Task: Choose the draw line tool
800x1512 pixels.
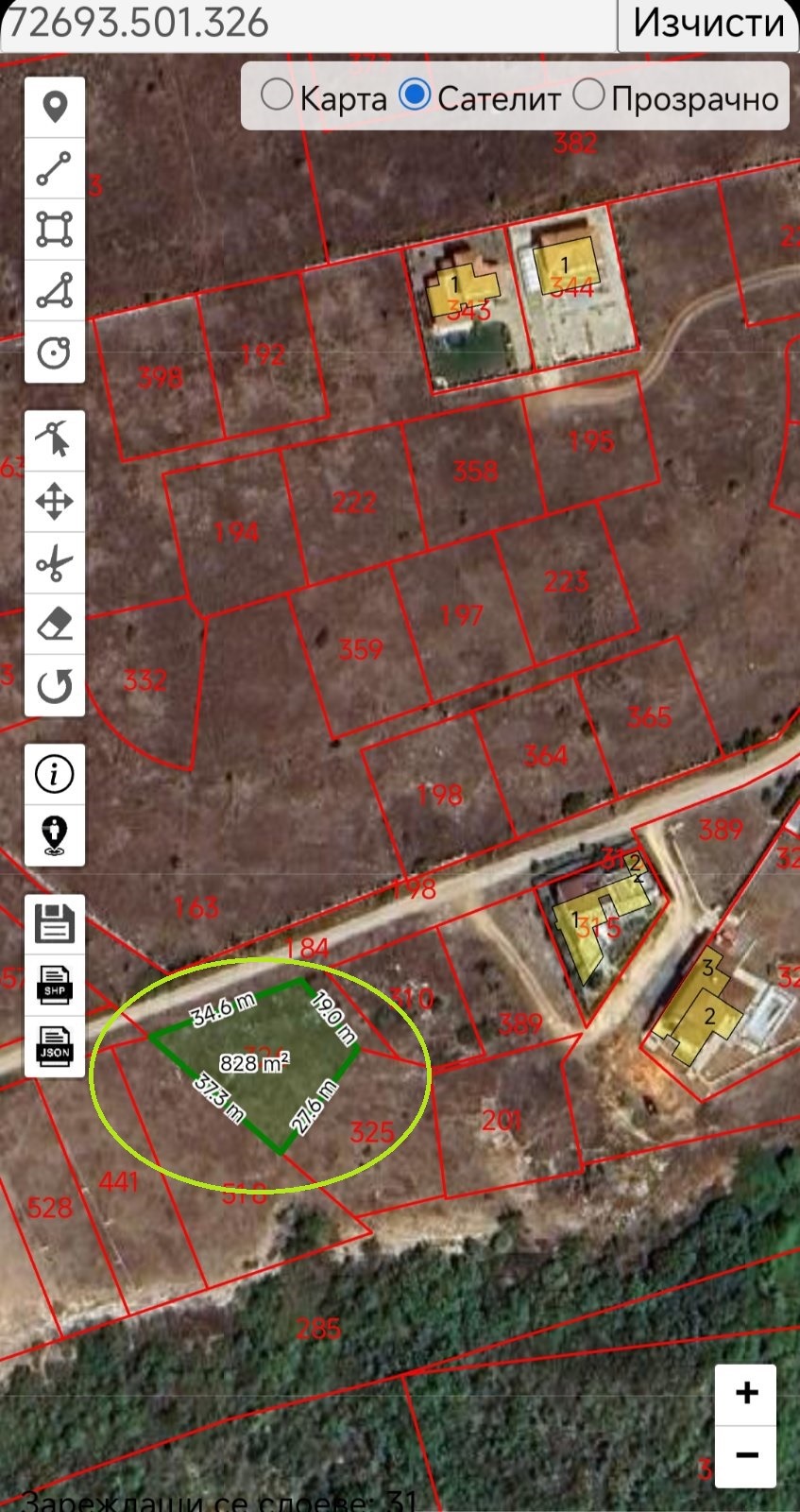Action: pos(55,168)
